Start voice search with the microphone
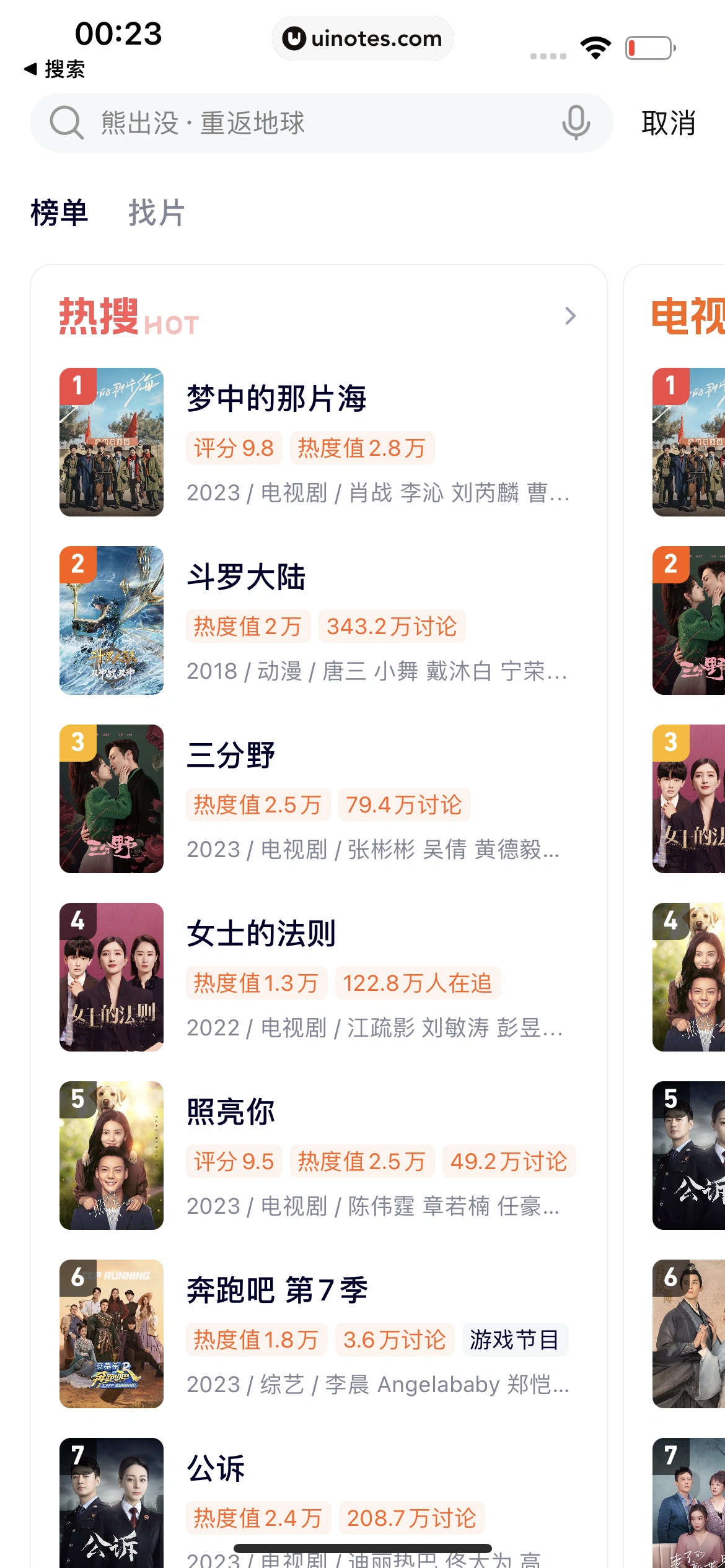The width and height of the screenshot is (725, 1568). click(576, 123)
